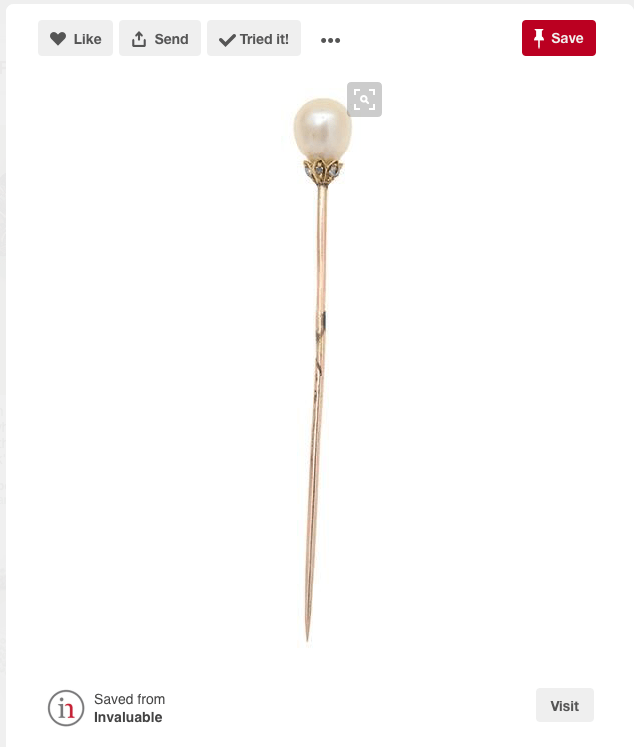Like this pin
The image size is (634, 747).
[75, 38]
